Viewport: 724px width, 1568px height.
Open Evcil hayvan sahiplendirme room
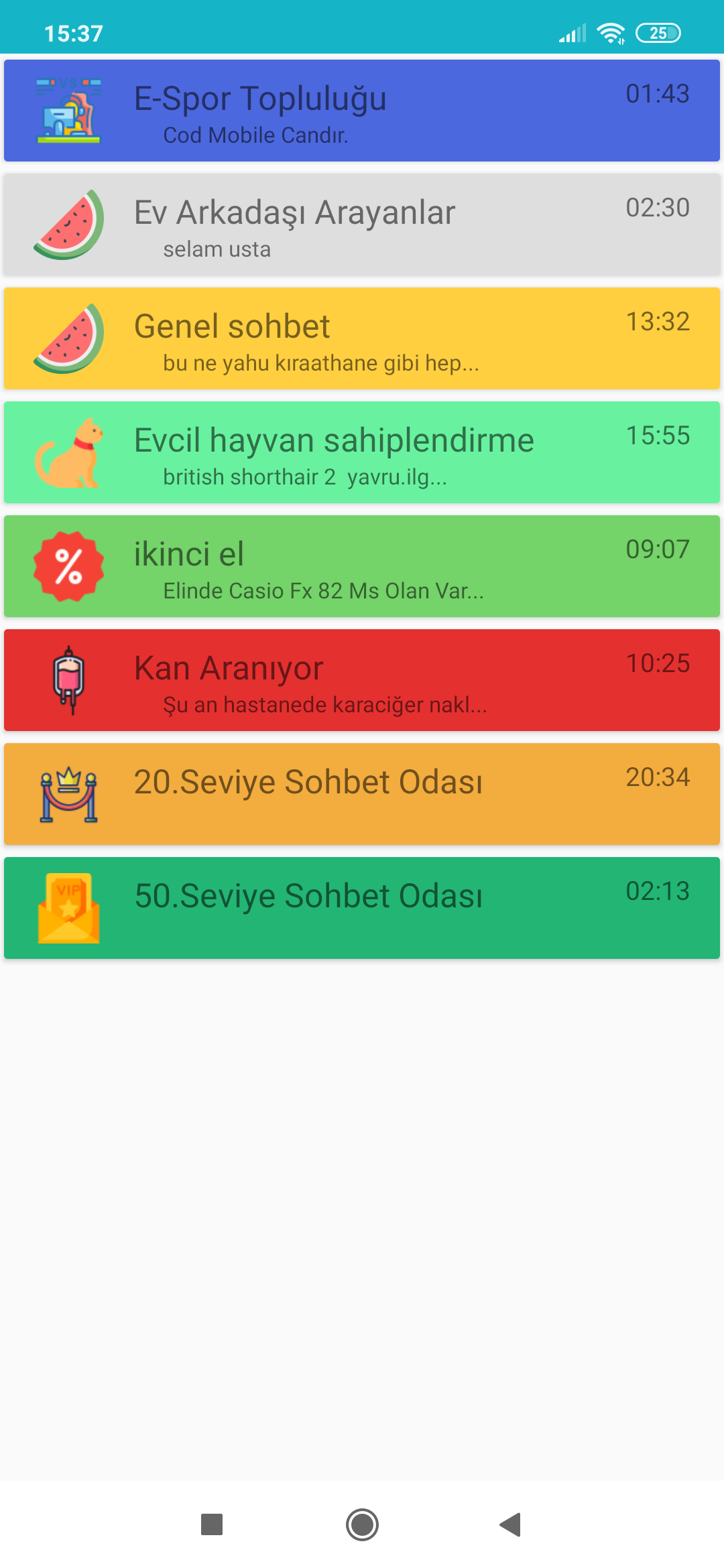point(362,452)
